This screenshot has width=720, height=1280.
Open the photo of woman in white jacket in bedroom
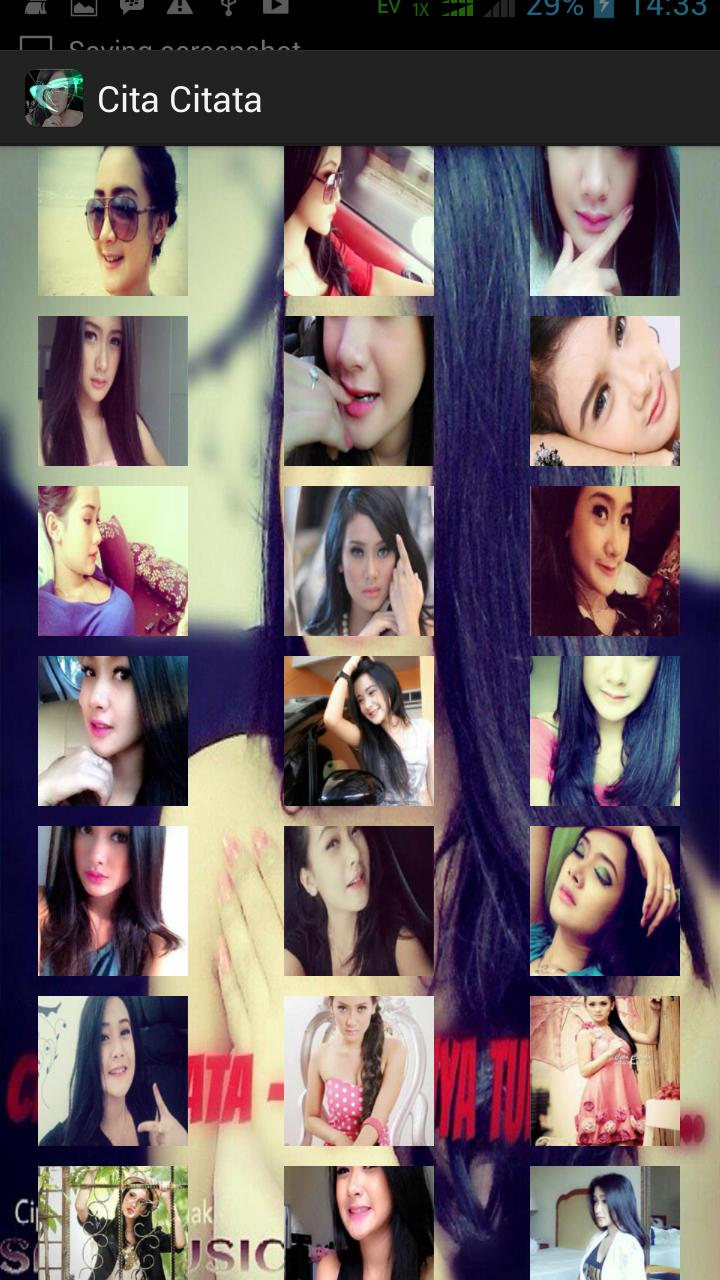604,1222
